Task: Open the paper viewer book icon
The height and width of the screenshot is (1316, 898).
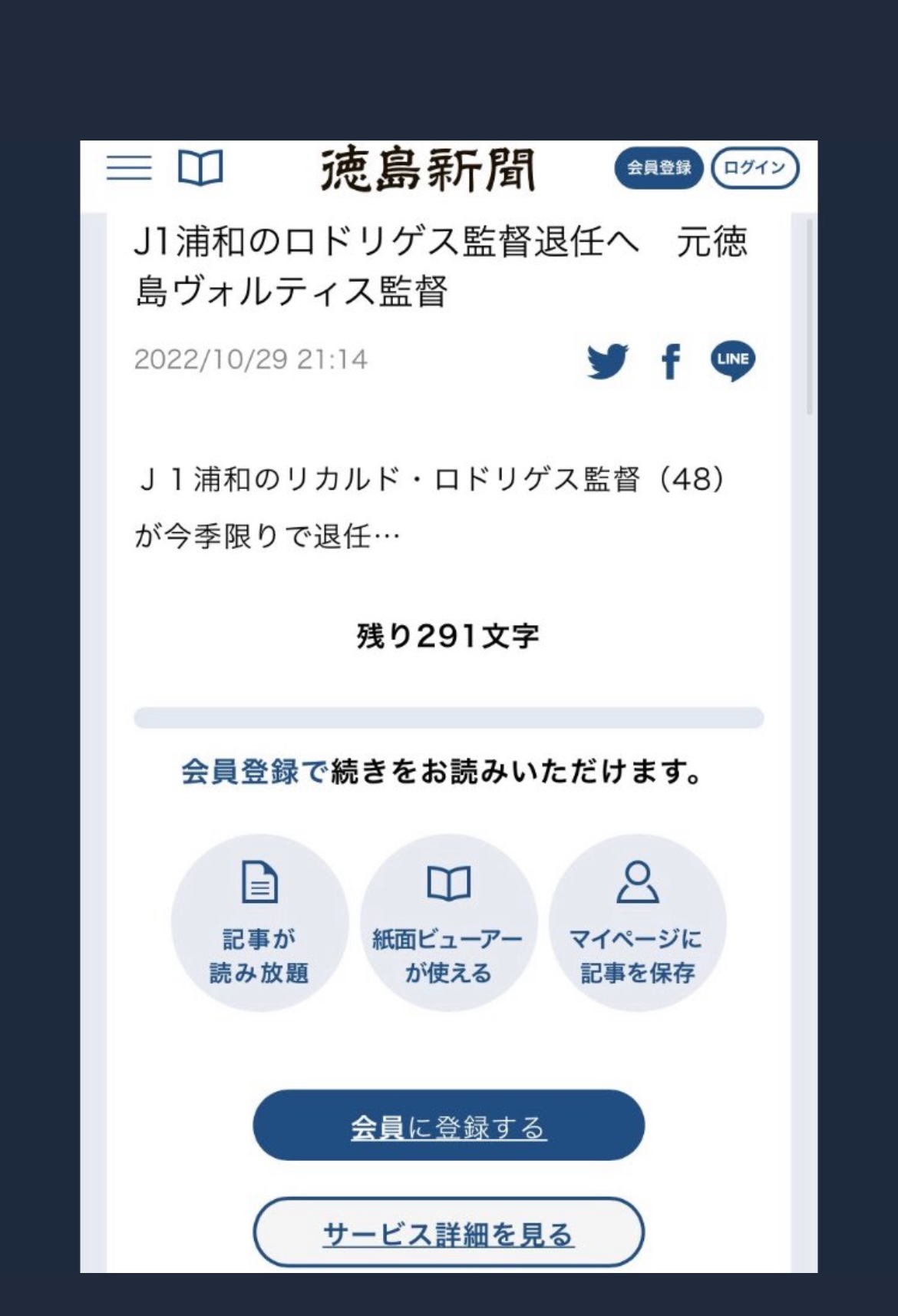Action: click(x=200, y=167)
